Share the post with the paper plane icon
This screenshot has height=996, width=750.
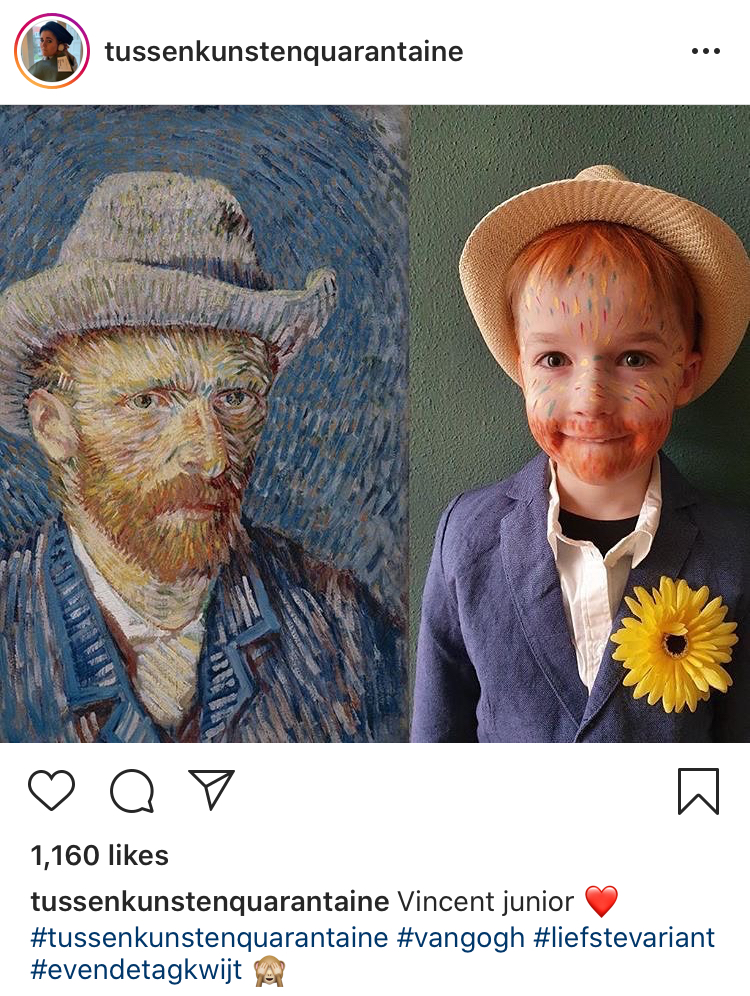211,789
